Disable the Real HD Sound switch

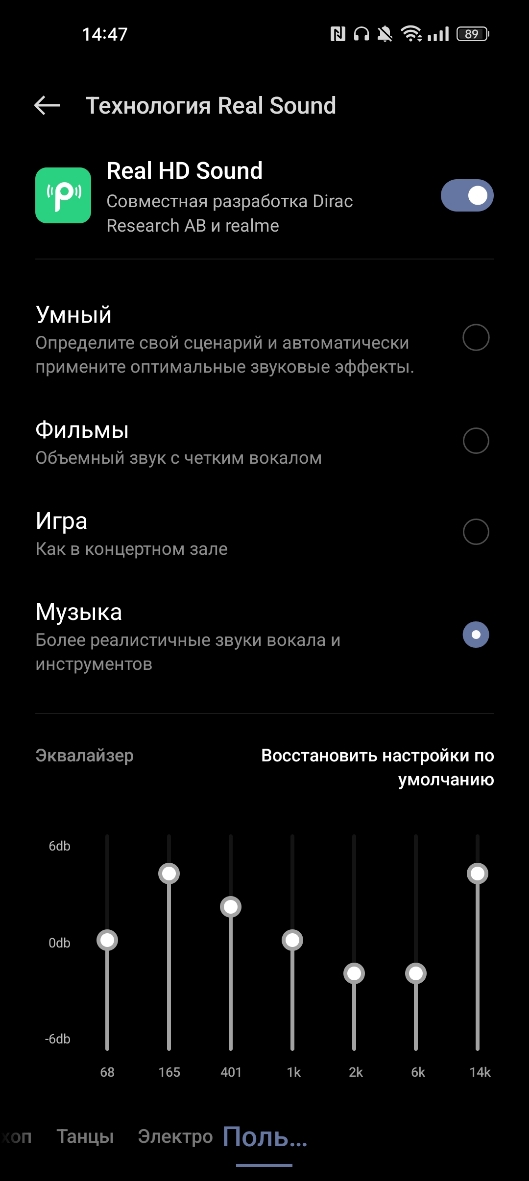click(467, 196)
